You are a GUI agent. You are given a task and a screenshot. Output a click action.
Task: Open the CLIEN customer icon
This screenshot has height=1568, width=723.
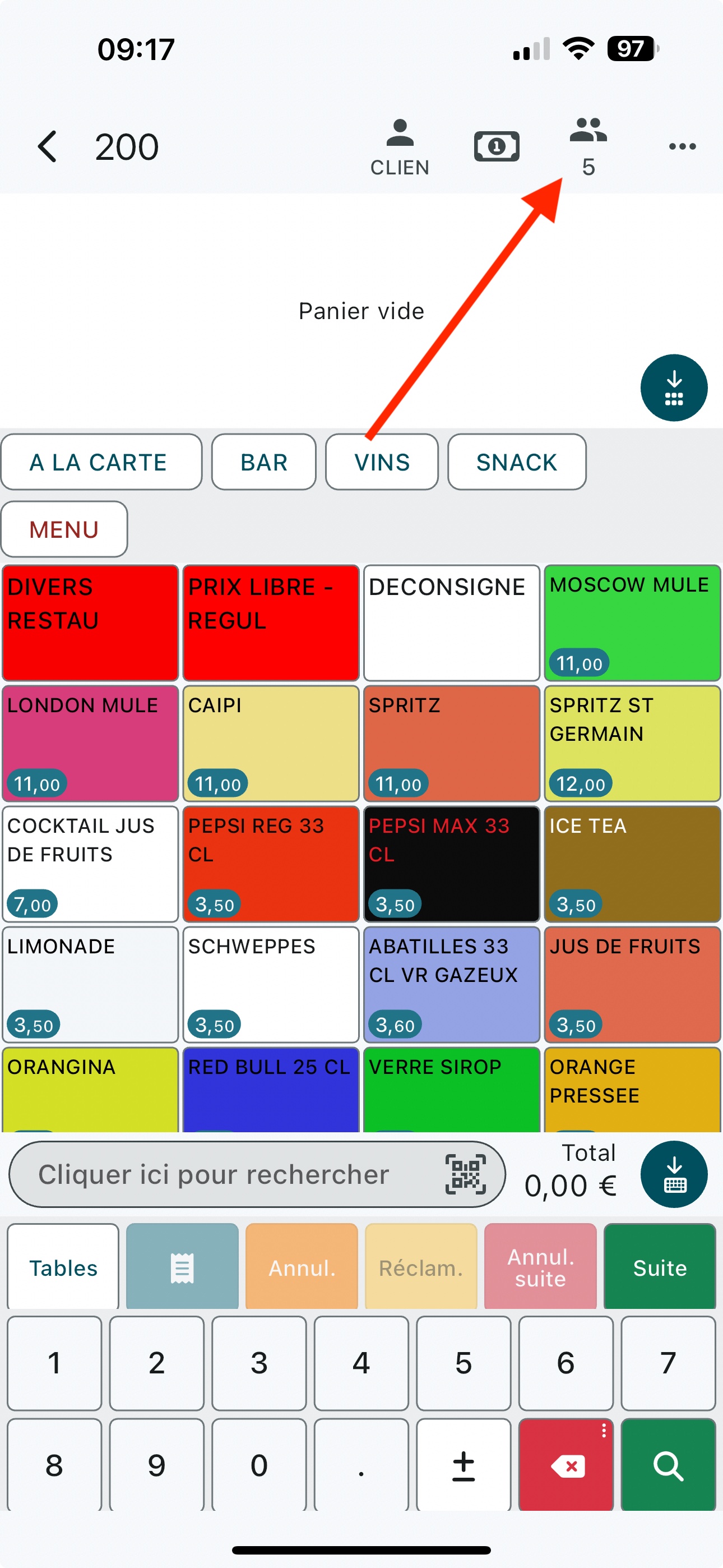tap(400, 147)
